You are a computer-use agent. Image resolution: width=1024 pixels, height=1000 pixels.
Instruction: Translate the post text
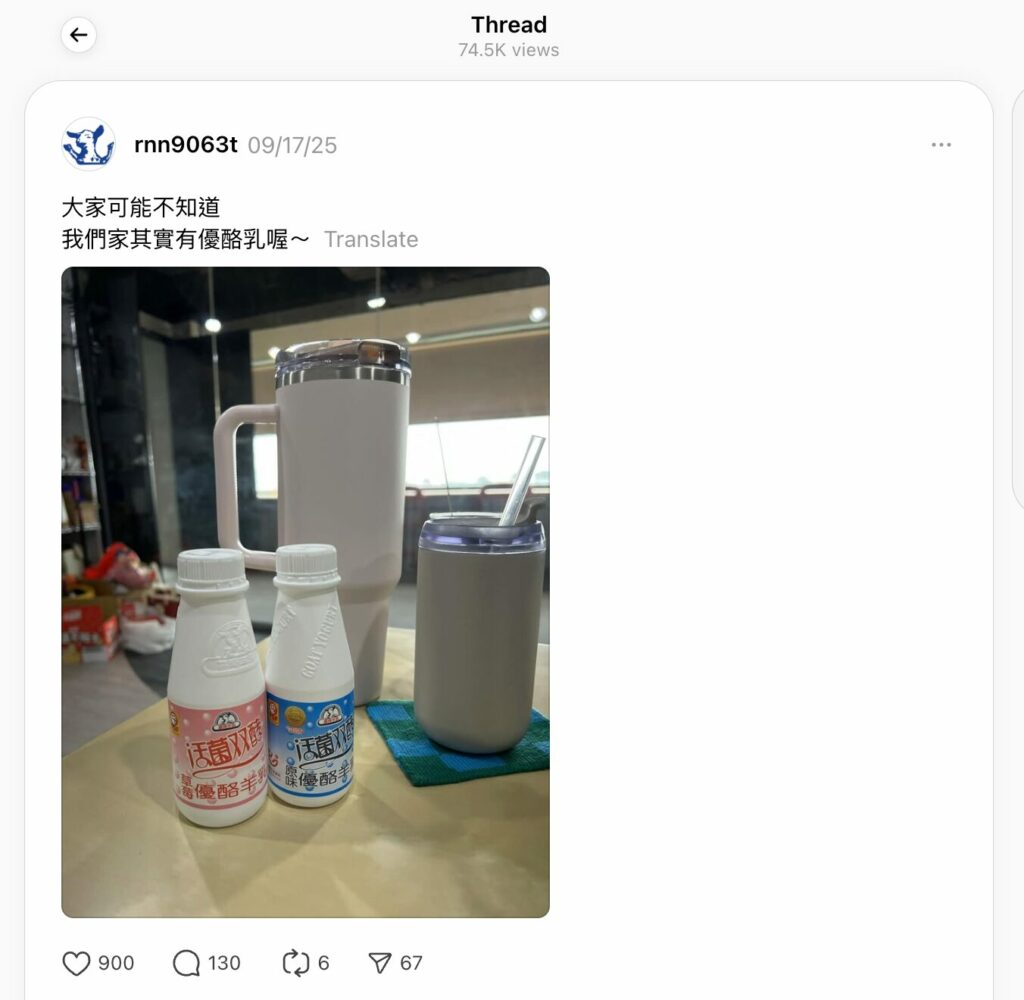pos(370,239)
